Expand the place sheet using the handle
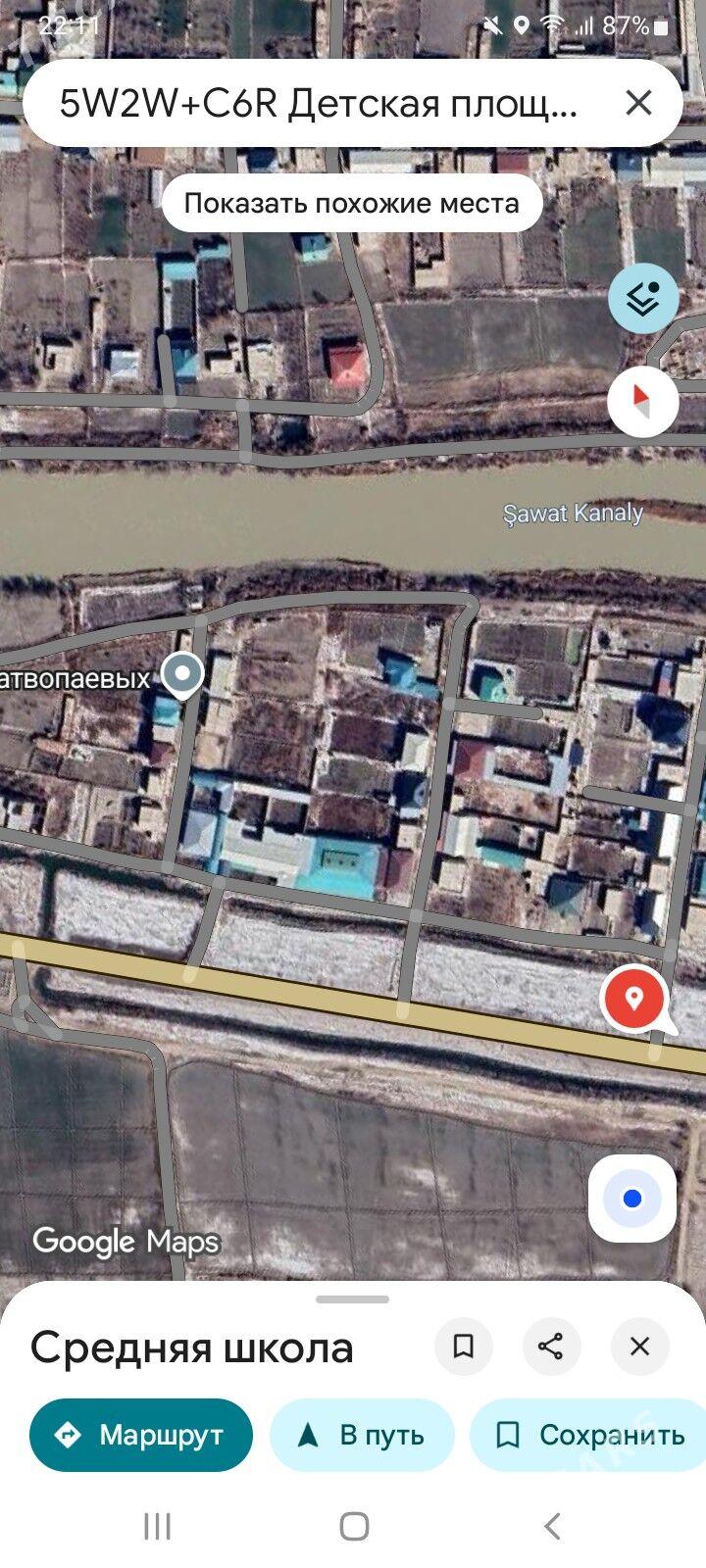The height and width of the screenshot is (1568, 706). coord(353,1299)
